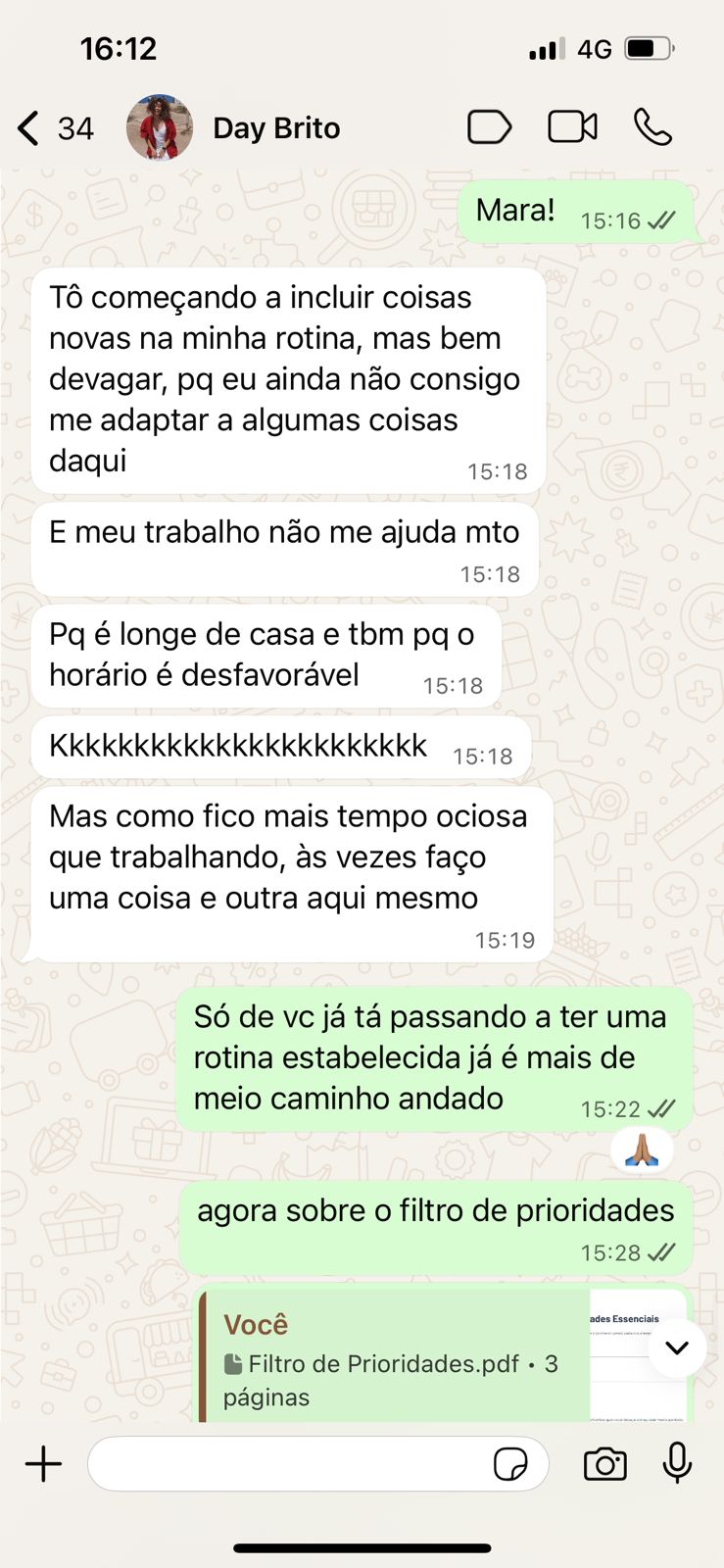Image resolution: width=724 pixels, height=1568 pixels.
Task: View the praying hands reaction
Action: (642, 1151)
